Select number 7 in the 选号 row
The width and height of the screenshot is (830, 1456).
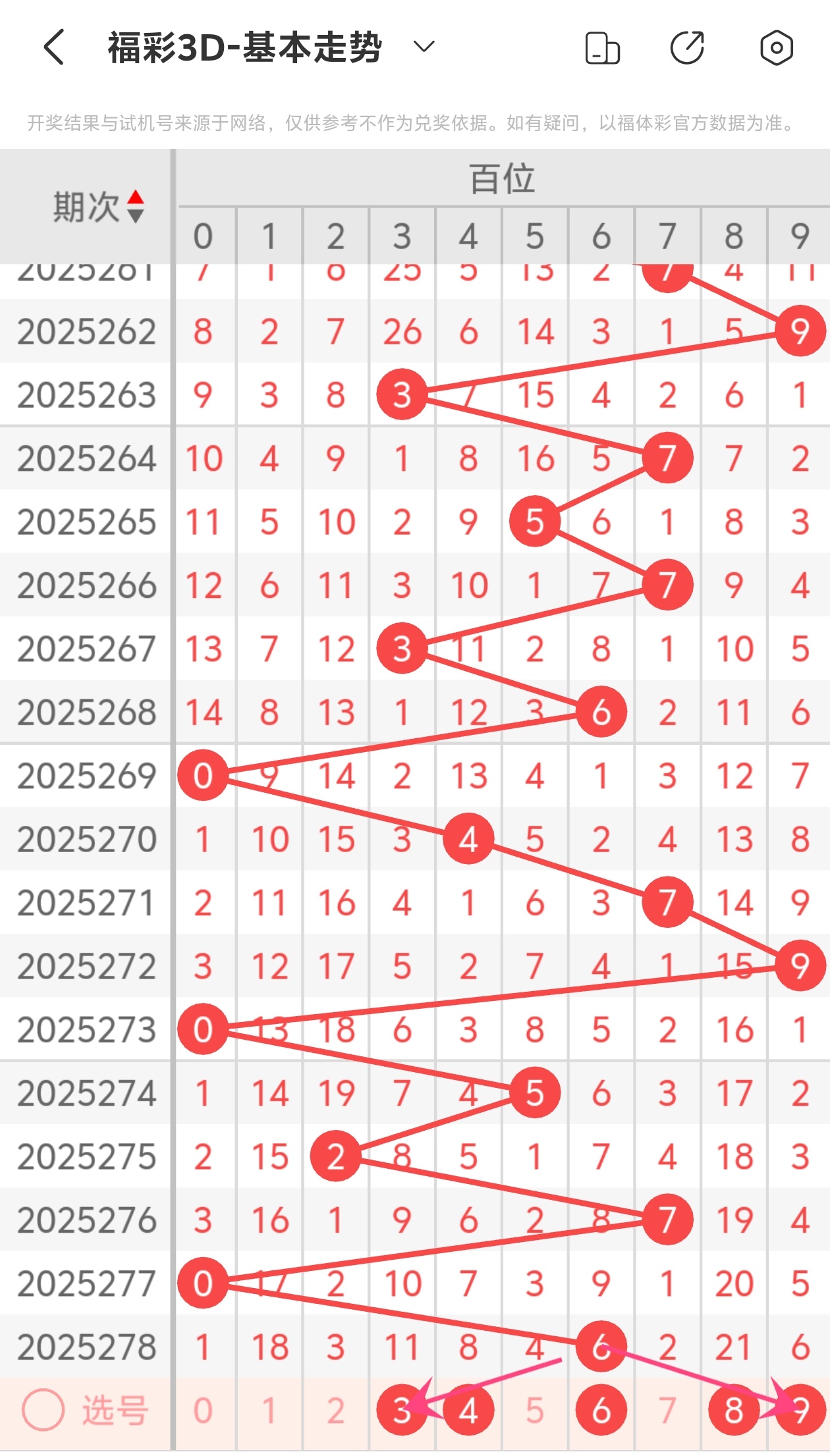point(667,1411)
